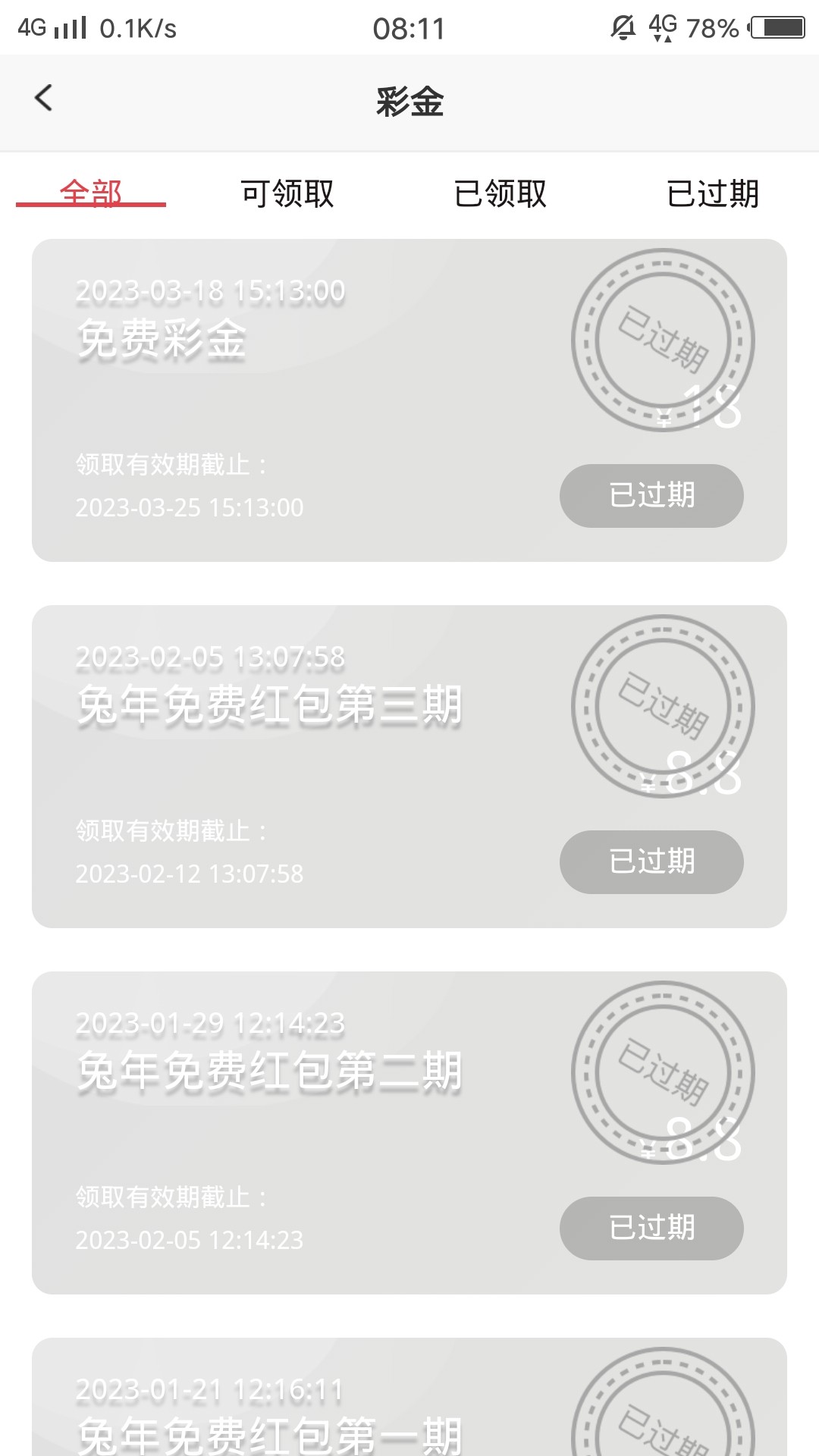Click the 已过期 button on 兔年免费红包第二期
Screen dimensions: 819x1456
[x=651, y=1228]
